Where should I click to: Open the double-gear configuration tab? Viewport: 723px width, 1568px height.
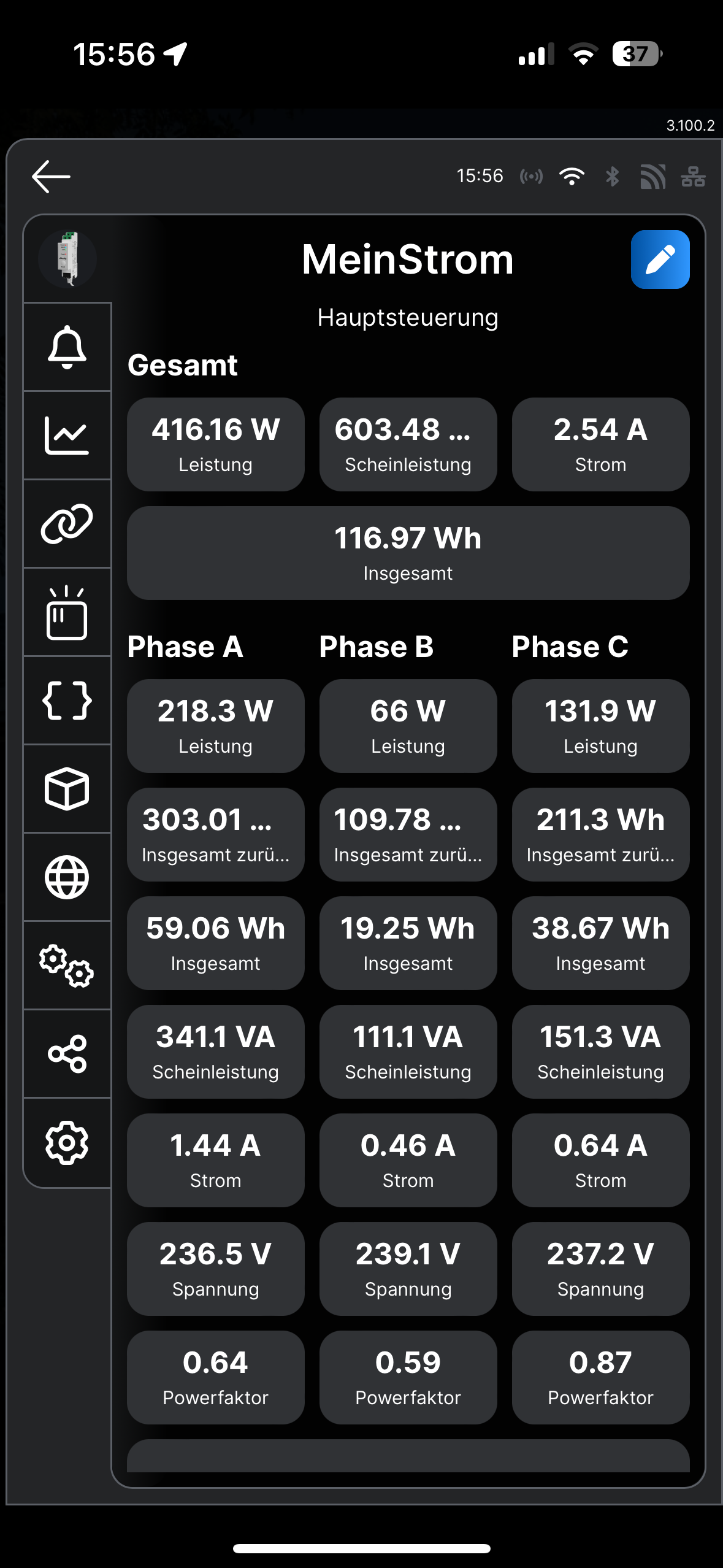67,966
